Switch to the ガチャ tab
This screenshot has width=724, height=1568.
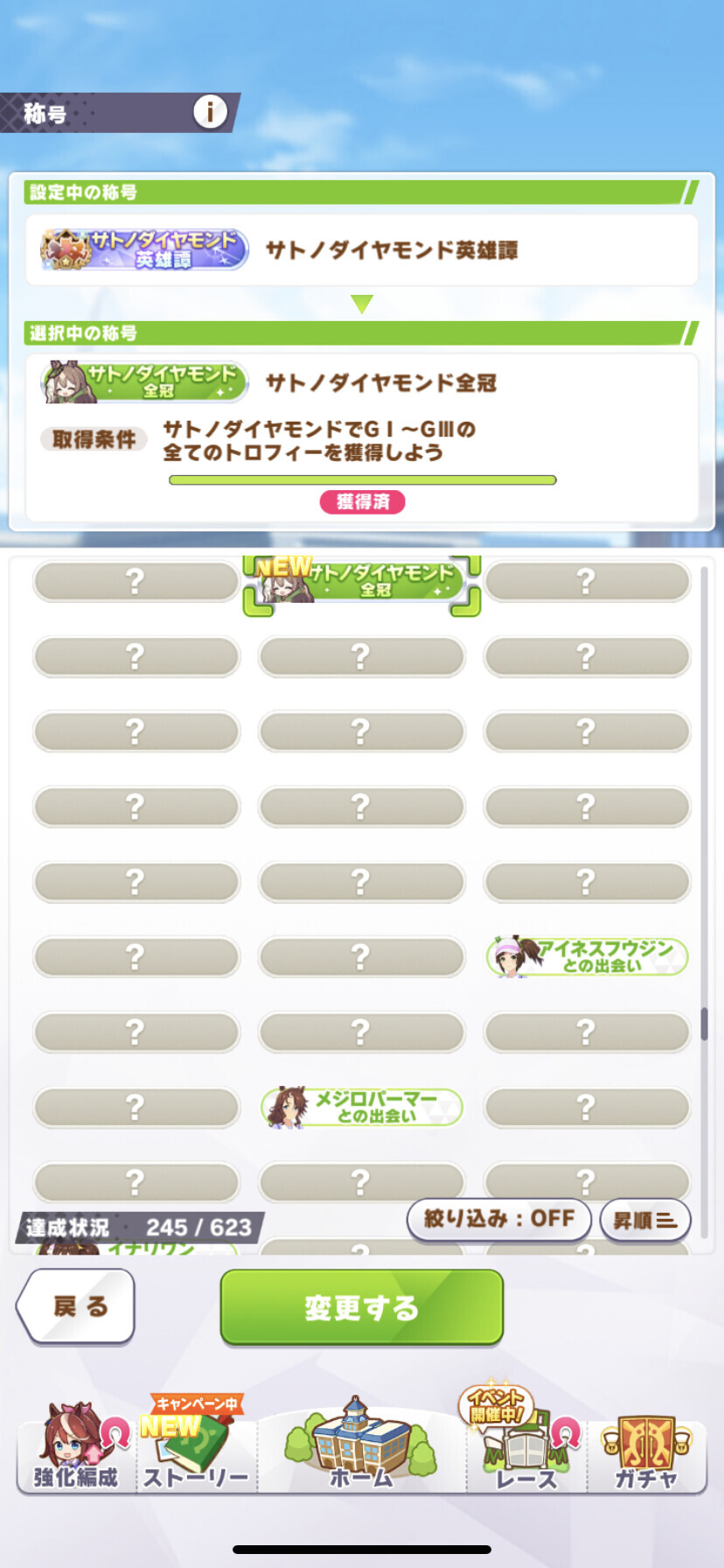coord(646,1449)
